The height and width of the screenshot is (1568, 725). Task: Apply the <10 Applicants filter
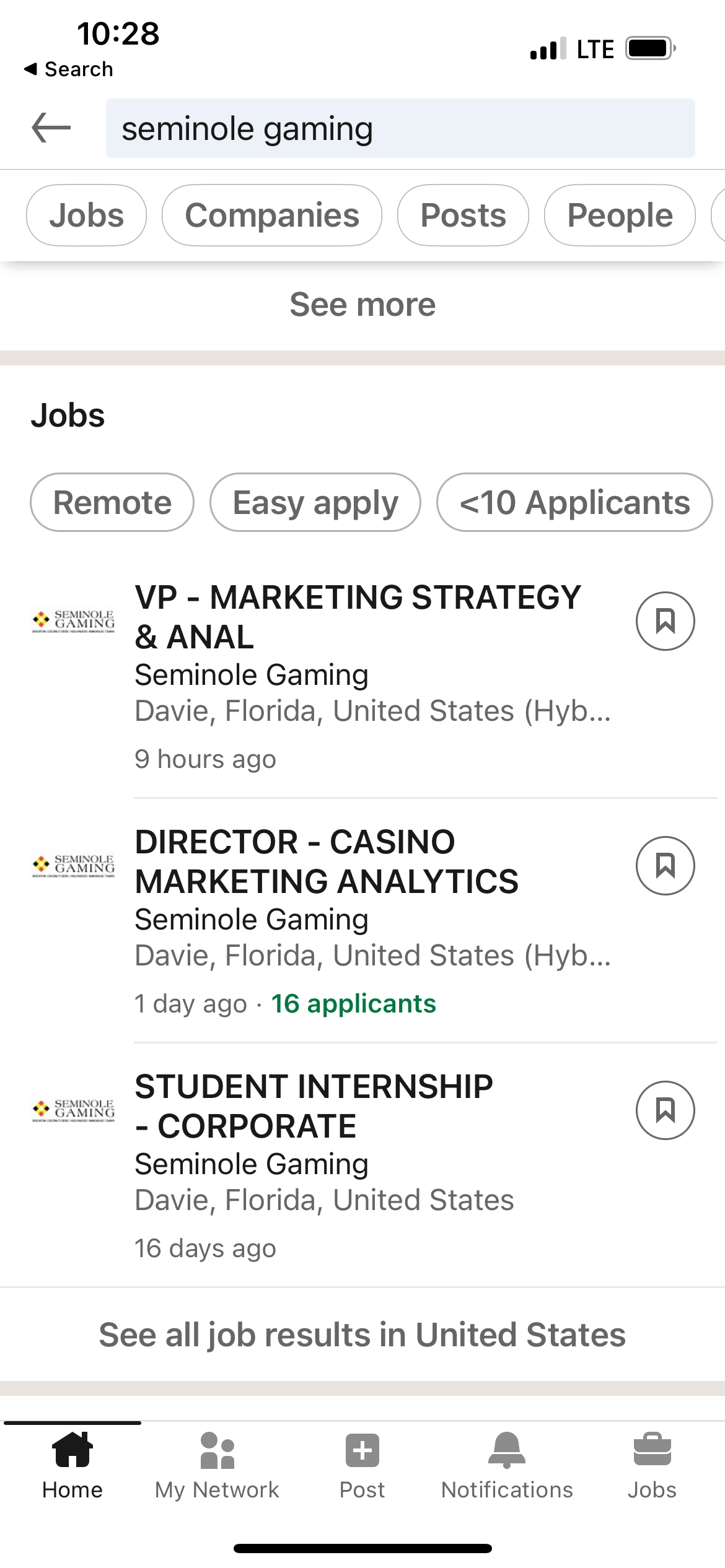click(574, 502)
